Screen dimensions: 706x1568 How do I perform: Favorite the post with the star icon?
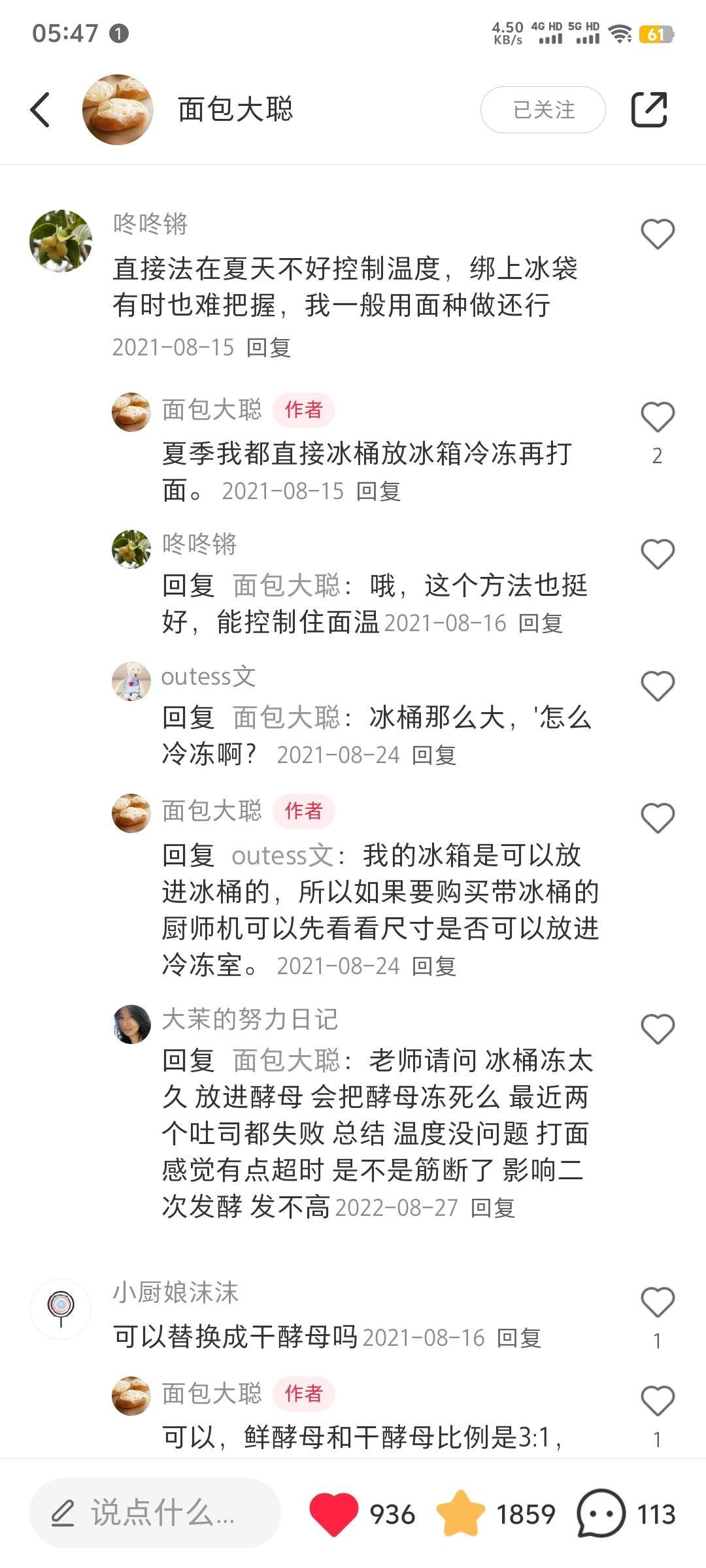pos(461,1513)
